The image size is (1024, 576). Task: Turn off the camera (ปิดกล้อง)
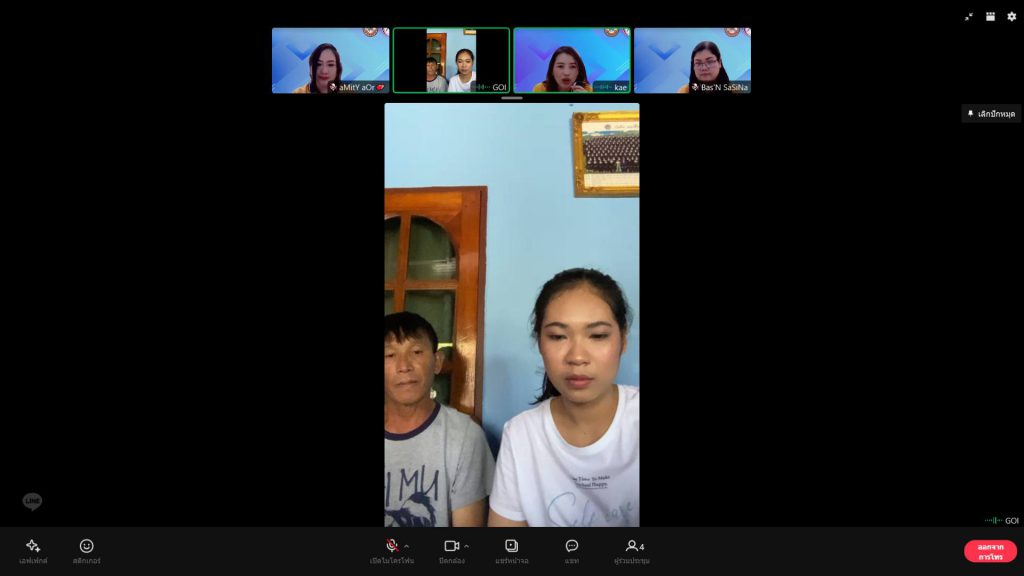point(451,546)
